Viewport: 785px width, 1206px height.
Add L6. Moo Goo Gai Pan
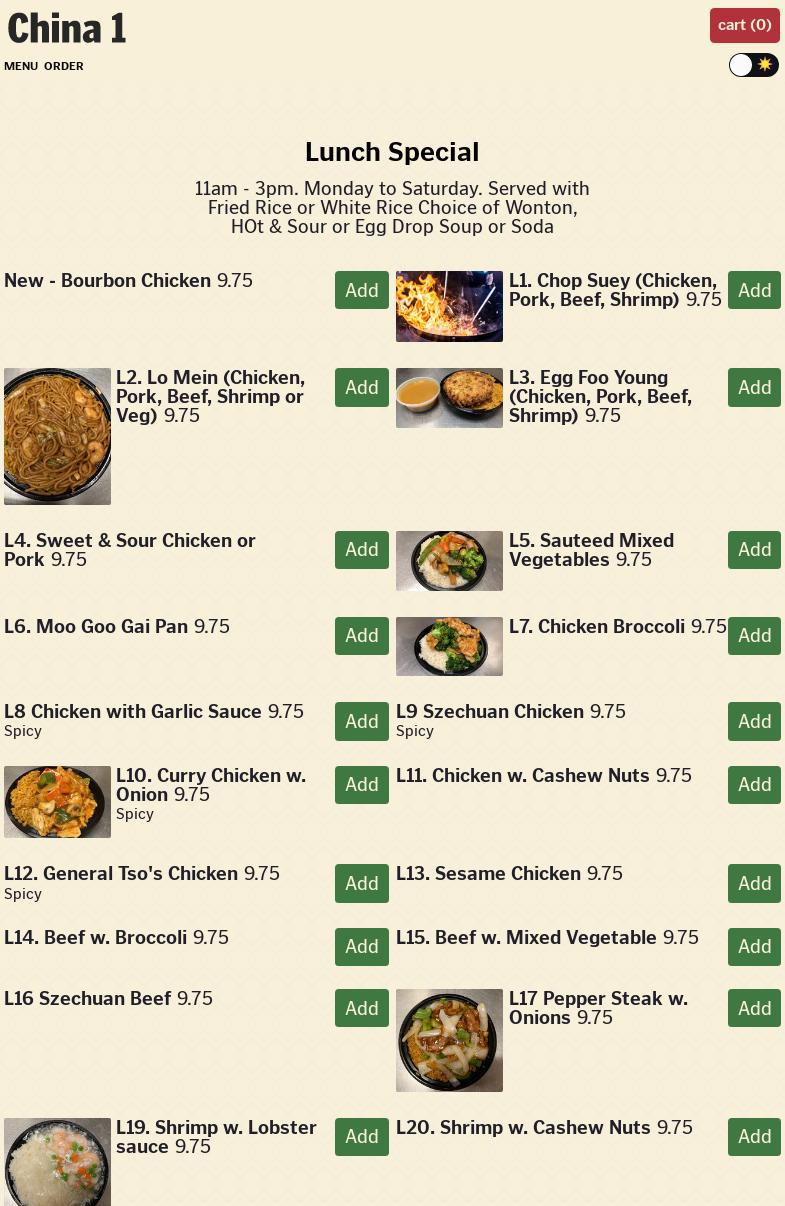[x=361, y=635]
